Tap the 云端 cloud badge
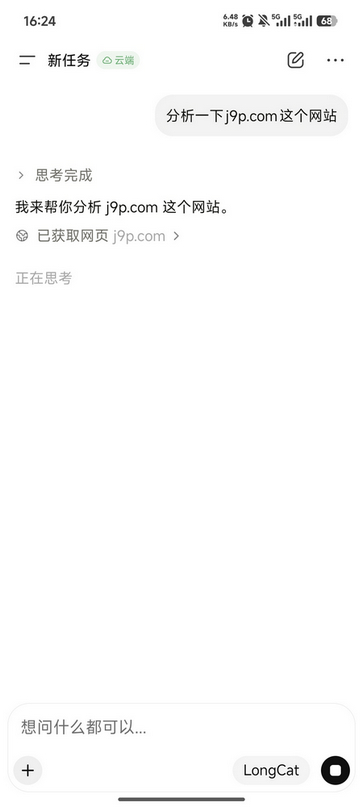The image size is (363, 807). [118, 60]
